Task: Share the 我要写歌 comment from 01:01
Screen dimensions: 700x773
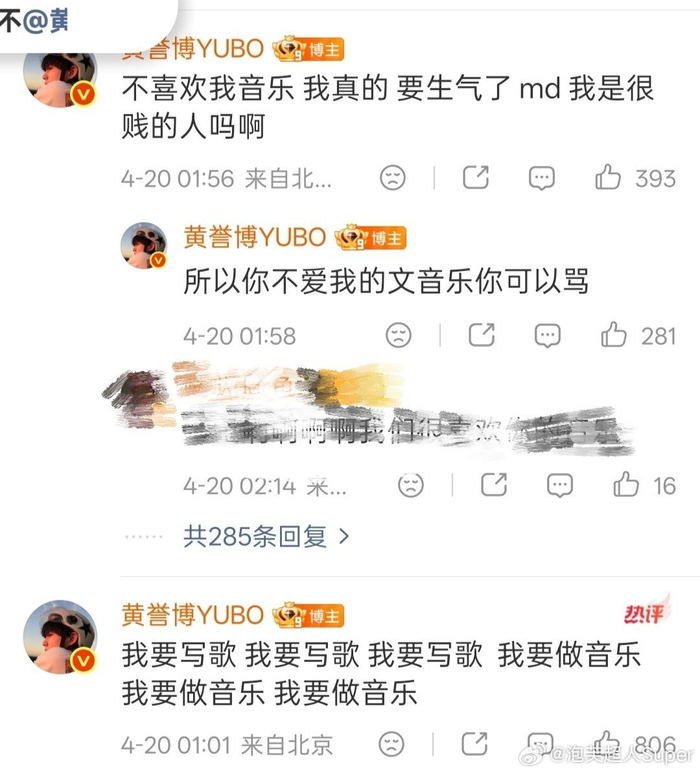Action: pyautogui.click(x=476, y=745)
